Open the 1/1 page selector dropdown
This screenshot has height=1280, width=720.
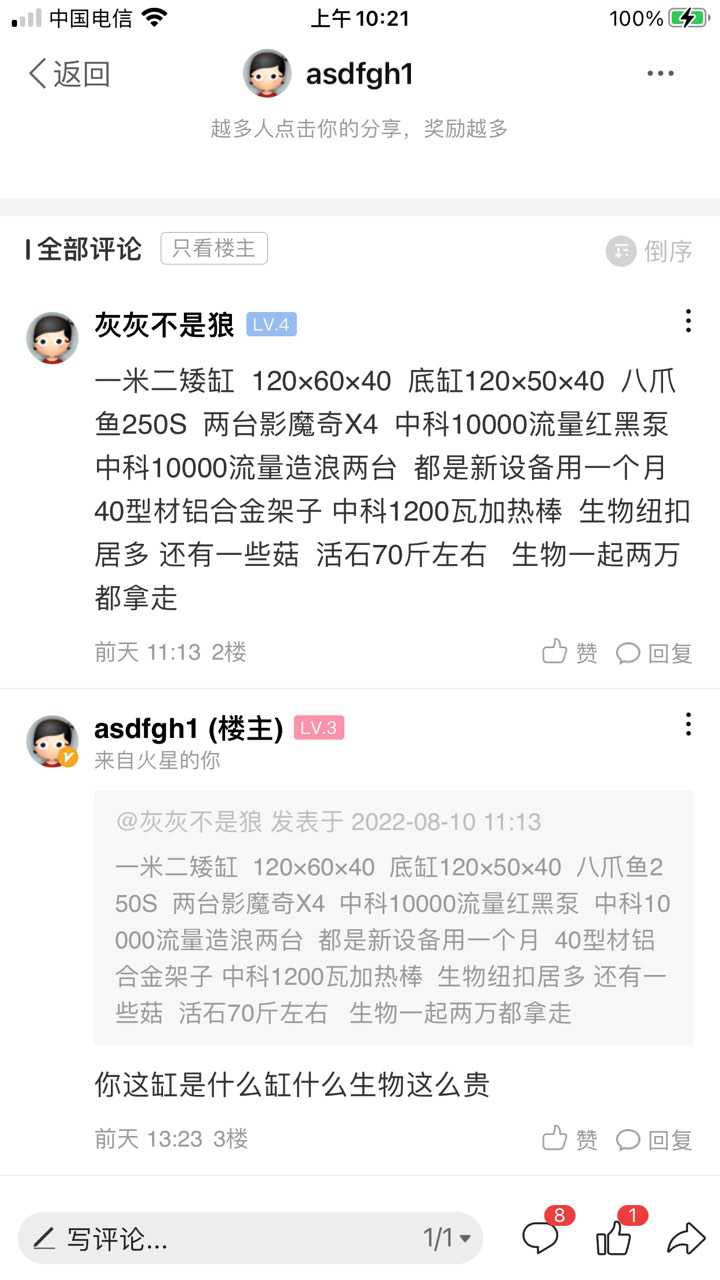pos(446,1239)
